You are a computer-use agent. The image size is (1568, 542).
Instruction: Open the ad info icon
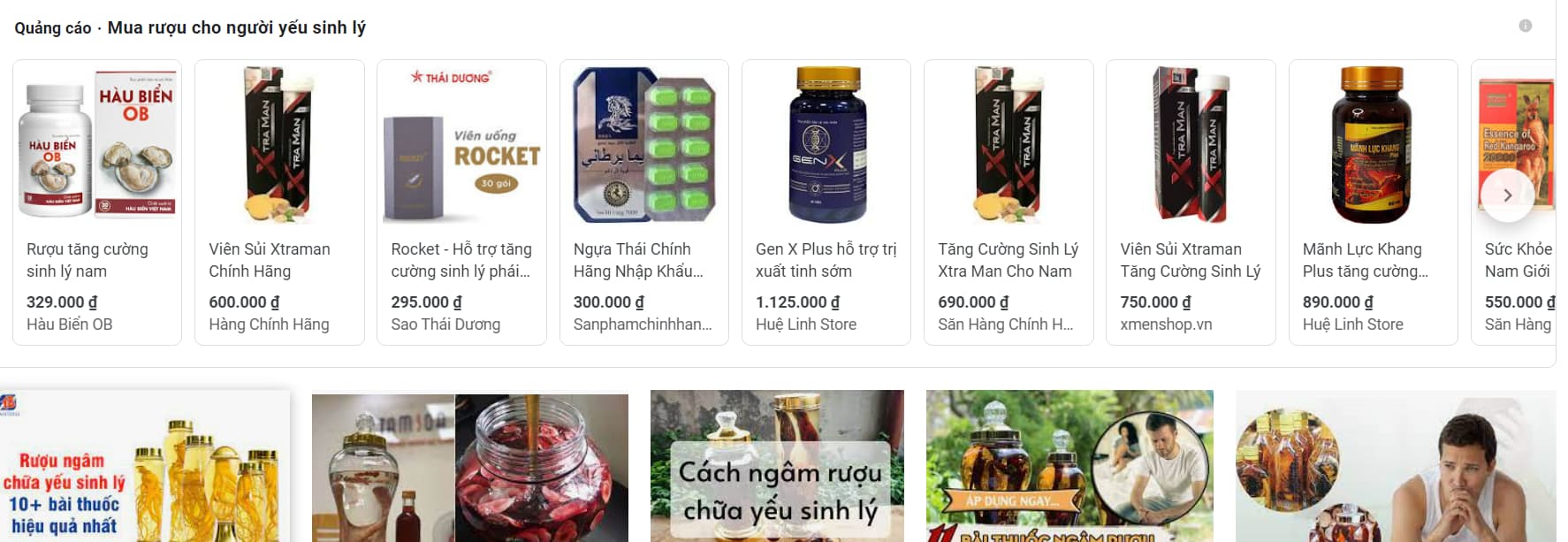click(1525, 26)
